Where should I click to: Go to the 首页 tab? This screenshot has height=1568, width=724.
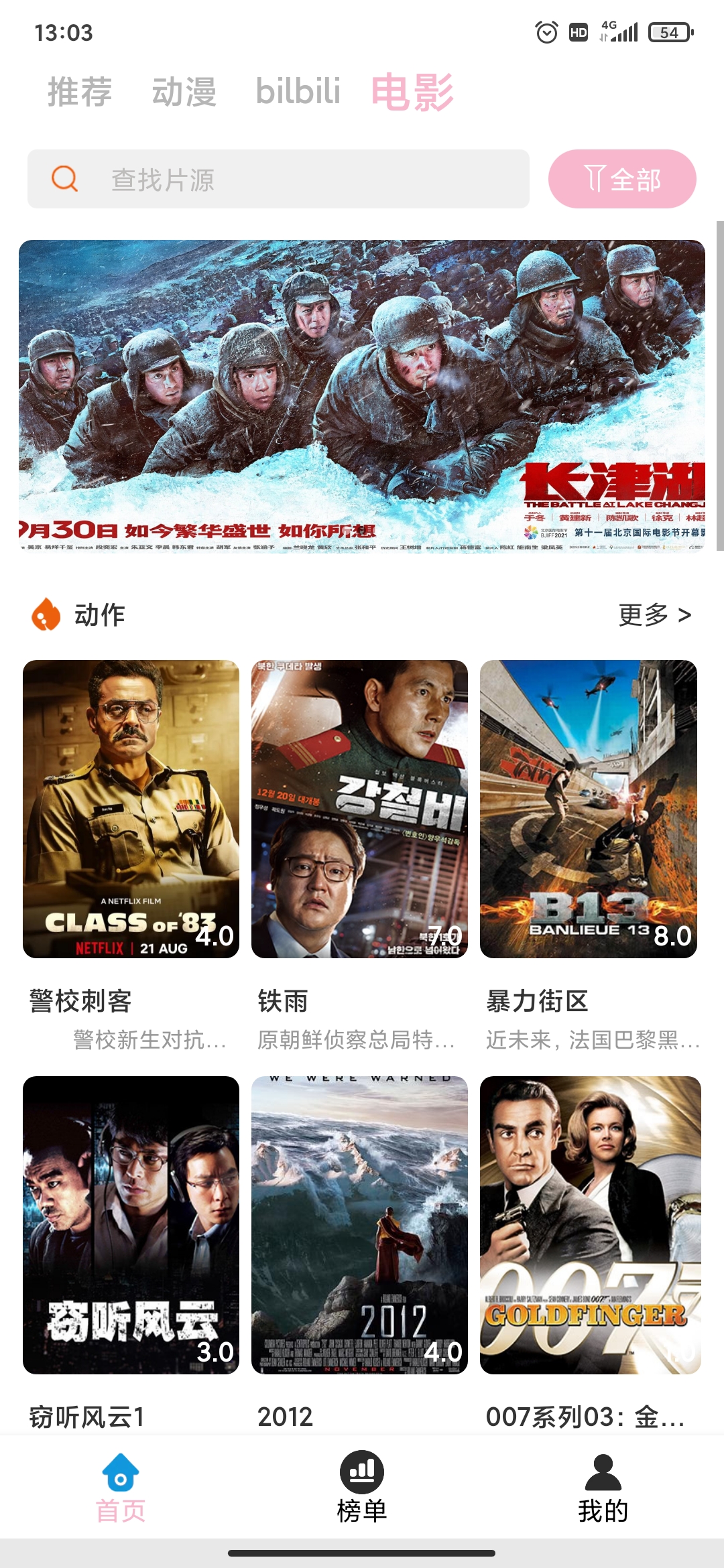click(121, 1488)
